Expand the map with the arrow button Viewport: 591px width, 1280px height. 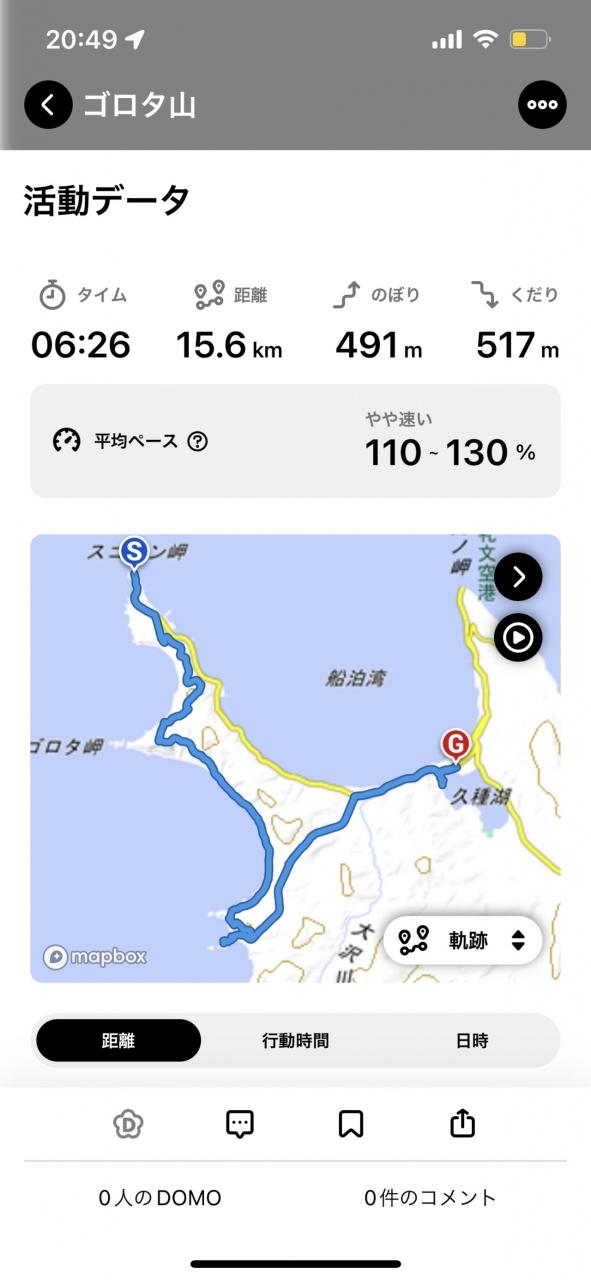518,577
